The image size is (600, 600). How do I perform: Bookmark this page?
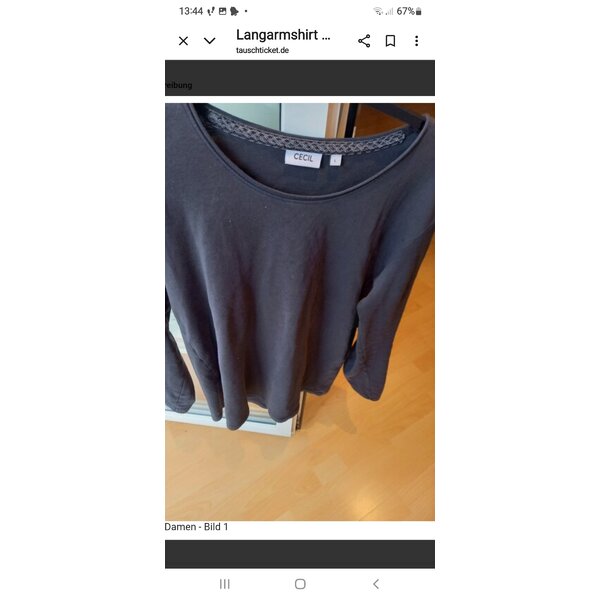pyautogui.click(x=390, y=41)
